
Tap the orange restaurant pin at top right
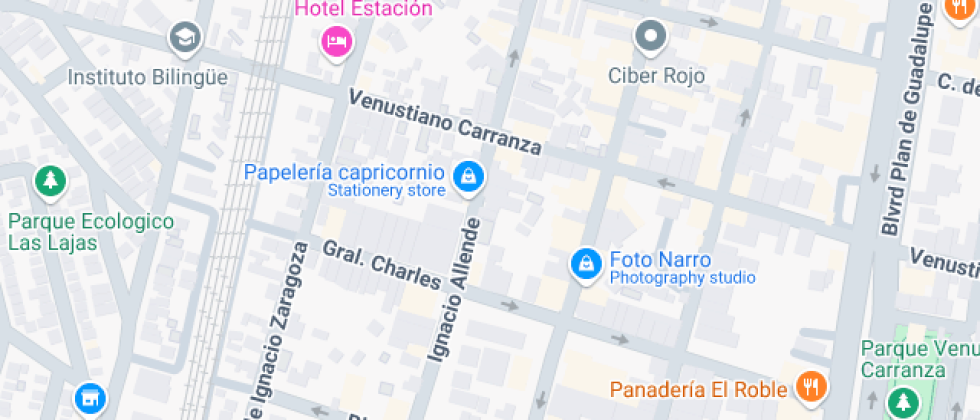point(960,9)
